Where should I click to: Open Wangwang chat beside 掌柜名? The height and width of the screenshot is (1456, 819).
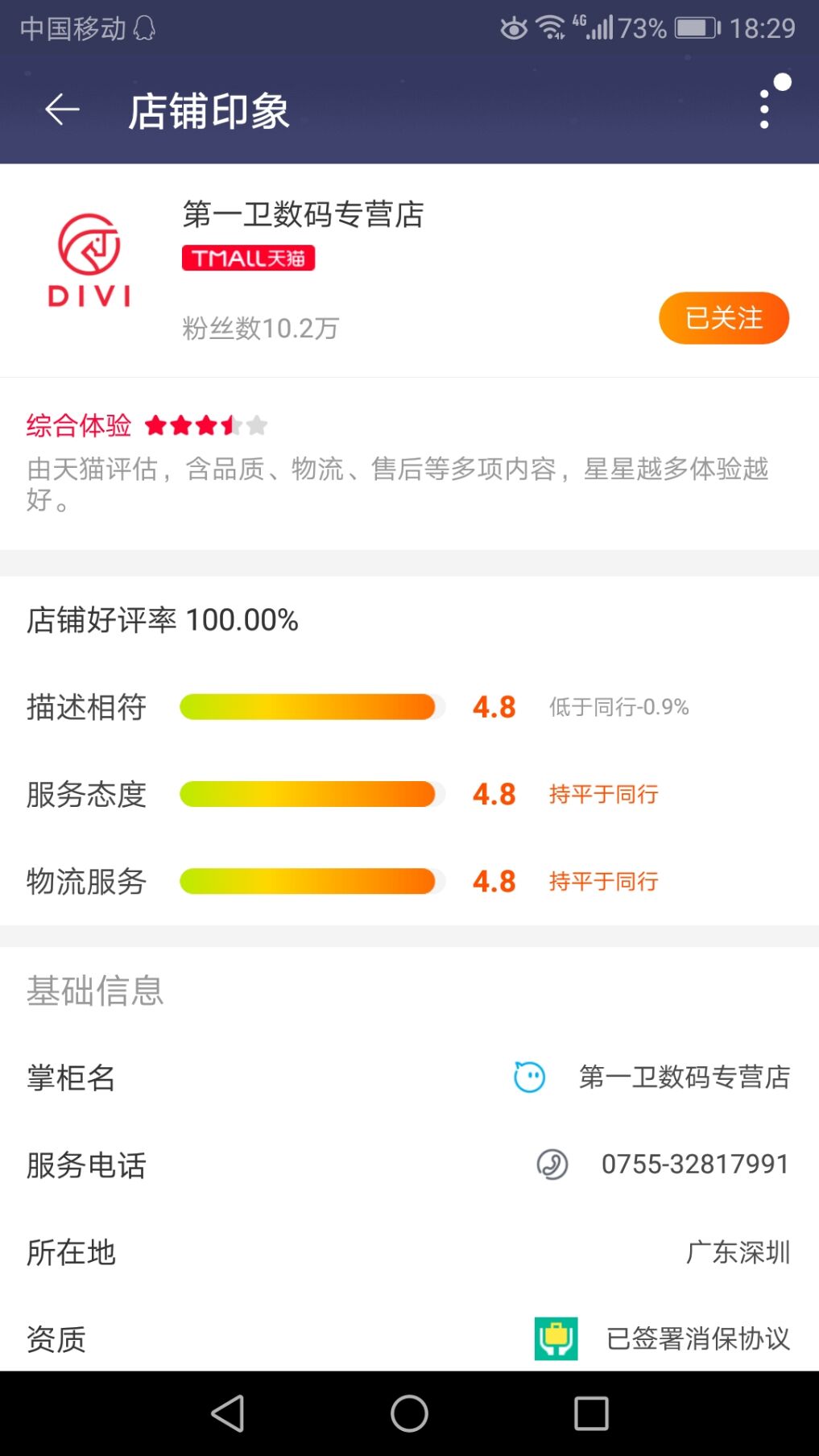tap(528, 1076)
